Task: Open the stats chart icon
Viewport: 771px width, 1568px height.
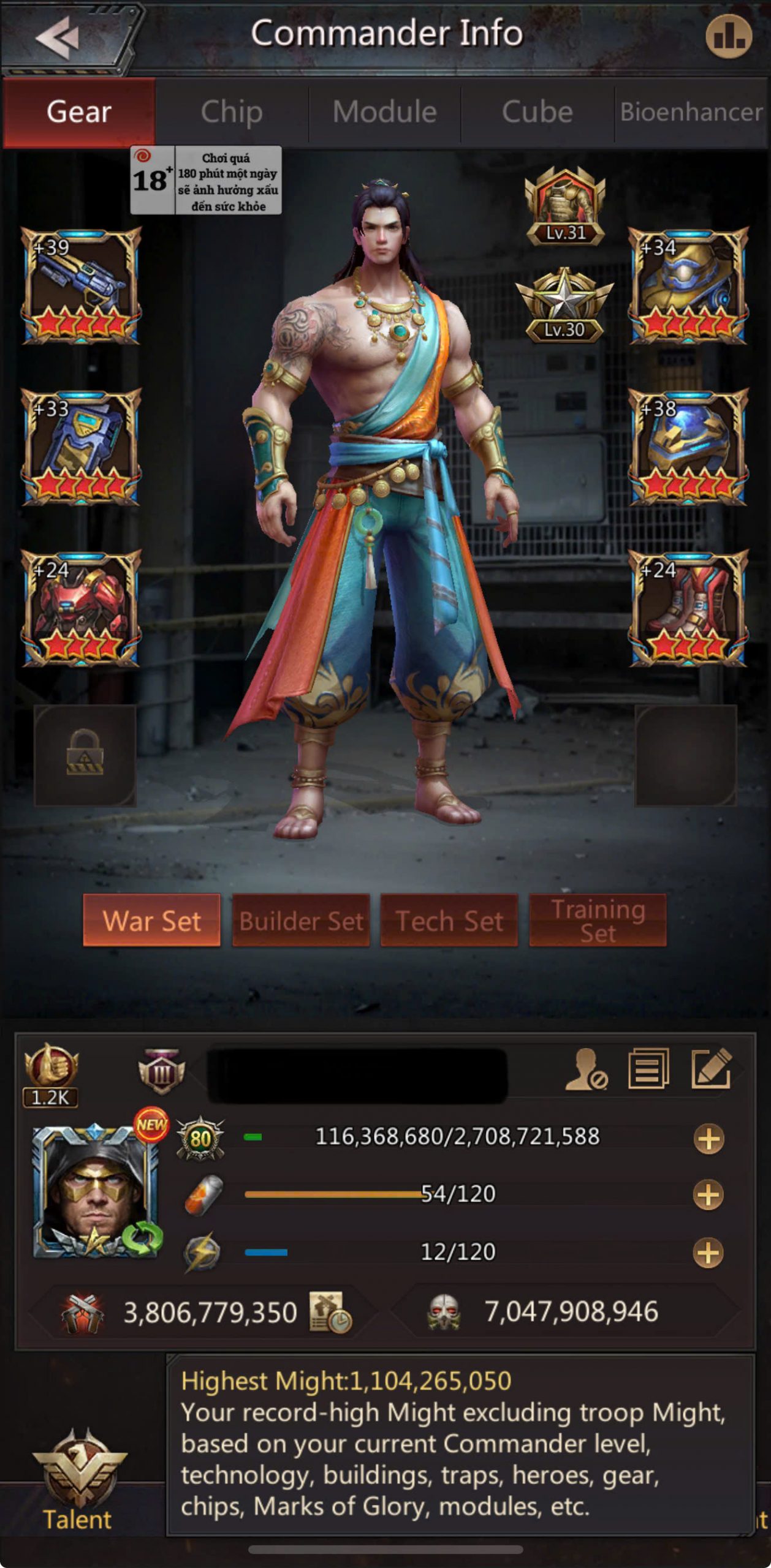Action: 728,37
